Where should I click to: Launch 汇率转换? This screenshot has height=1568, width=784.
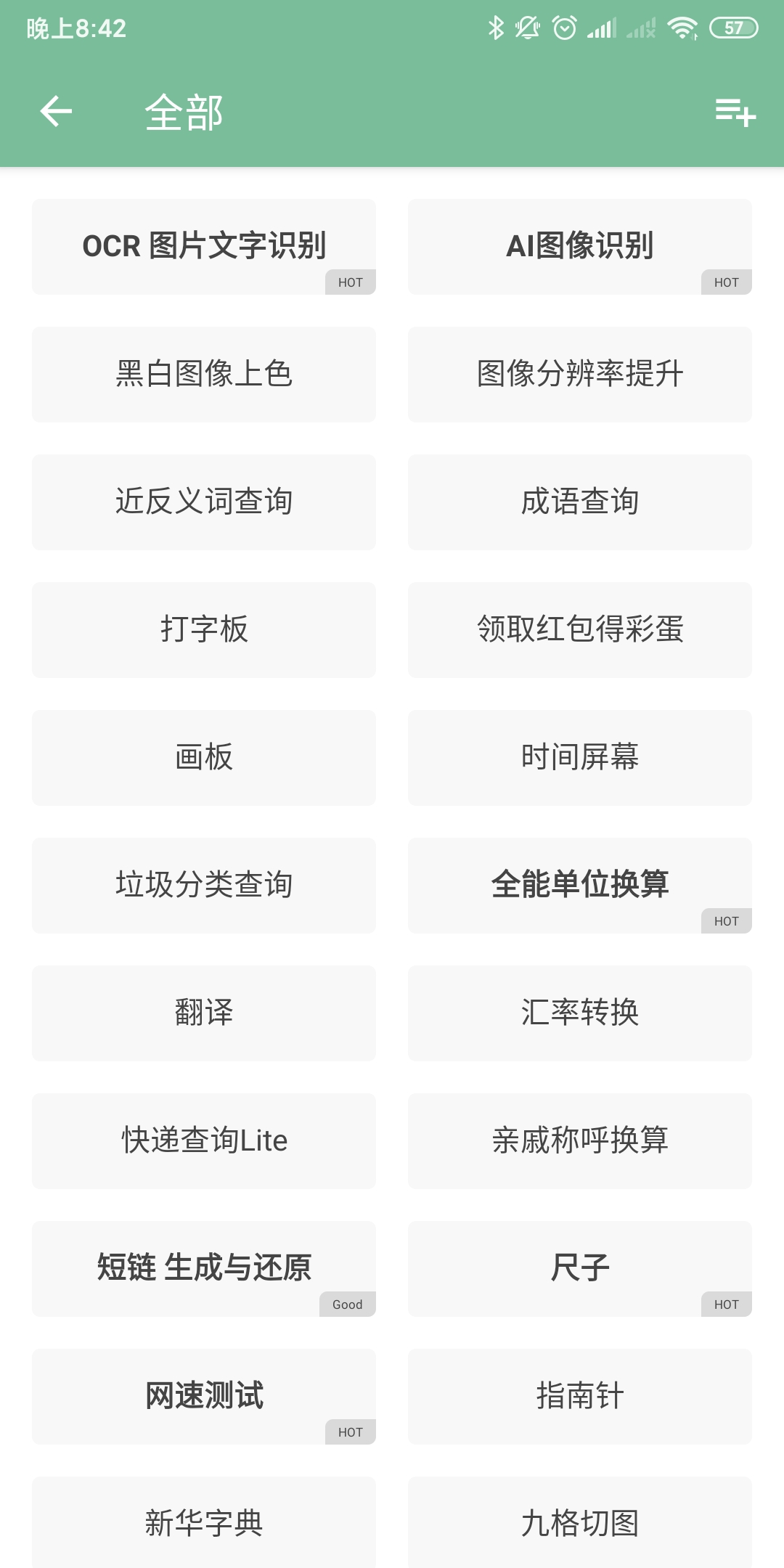click(580, 1013)
